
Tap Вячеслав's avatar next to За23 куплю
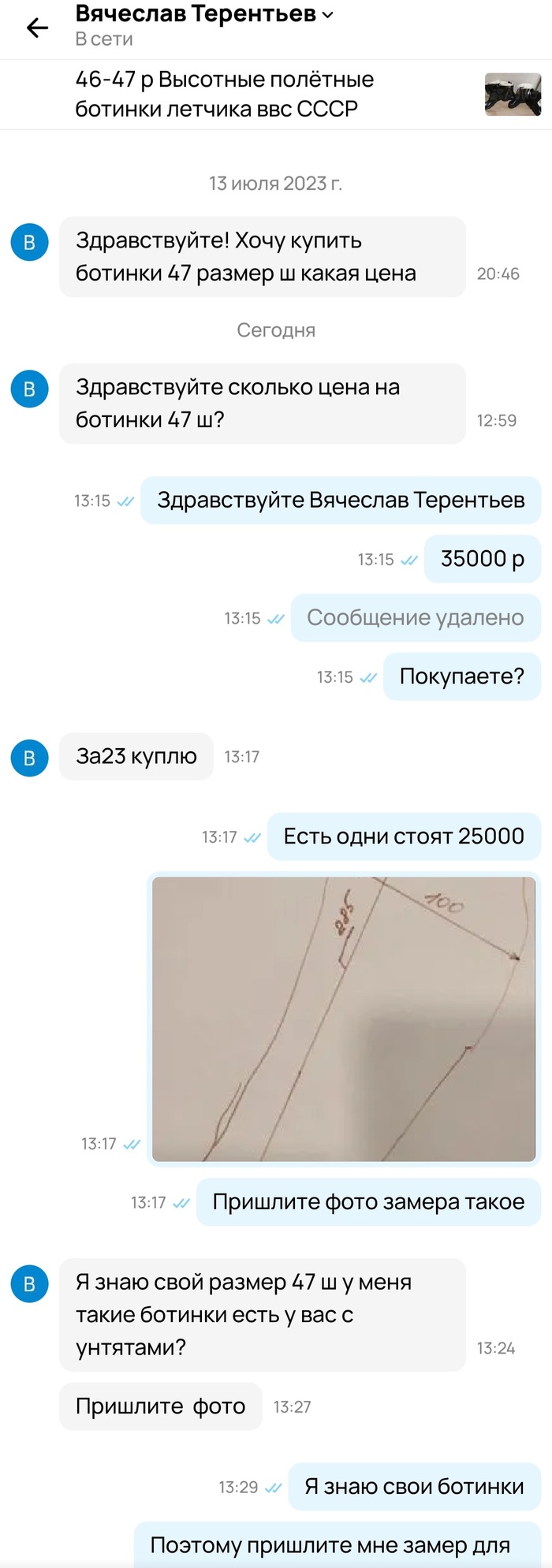(x=29, y=758)
